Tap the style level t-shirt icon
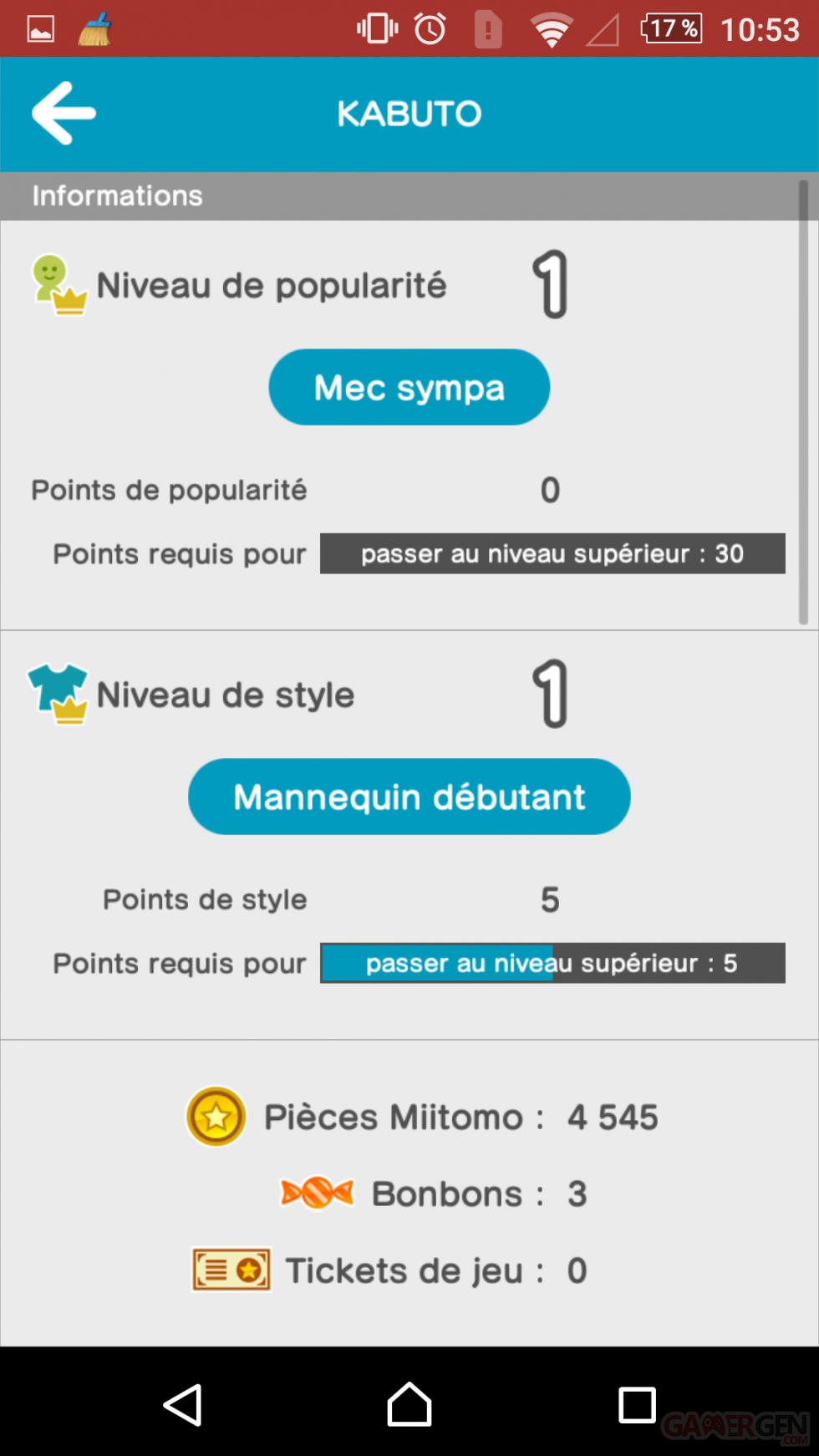The height and width of the screenshot is (1456, 819). (58, 692)
